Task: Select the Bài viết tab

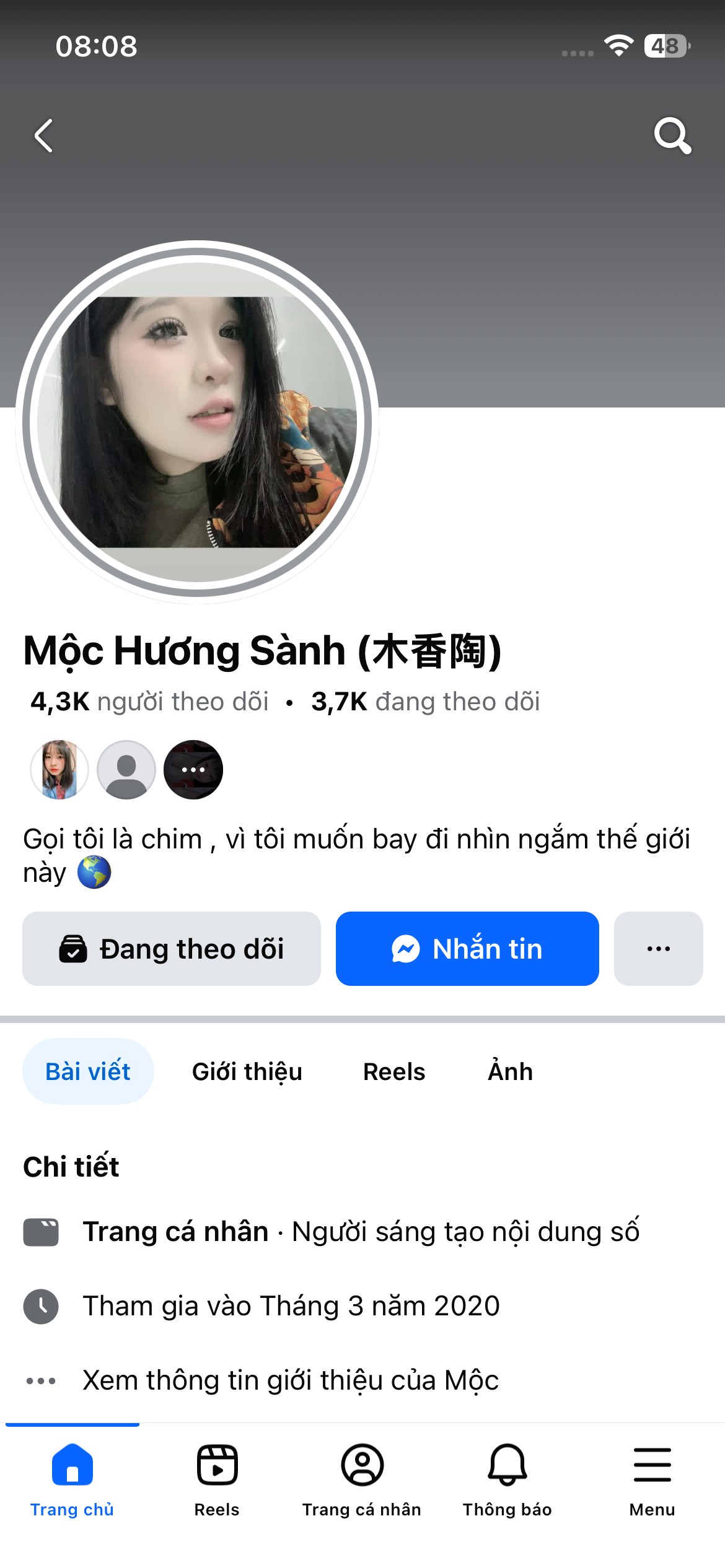Action: pos(88,1071)
